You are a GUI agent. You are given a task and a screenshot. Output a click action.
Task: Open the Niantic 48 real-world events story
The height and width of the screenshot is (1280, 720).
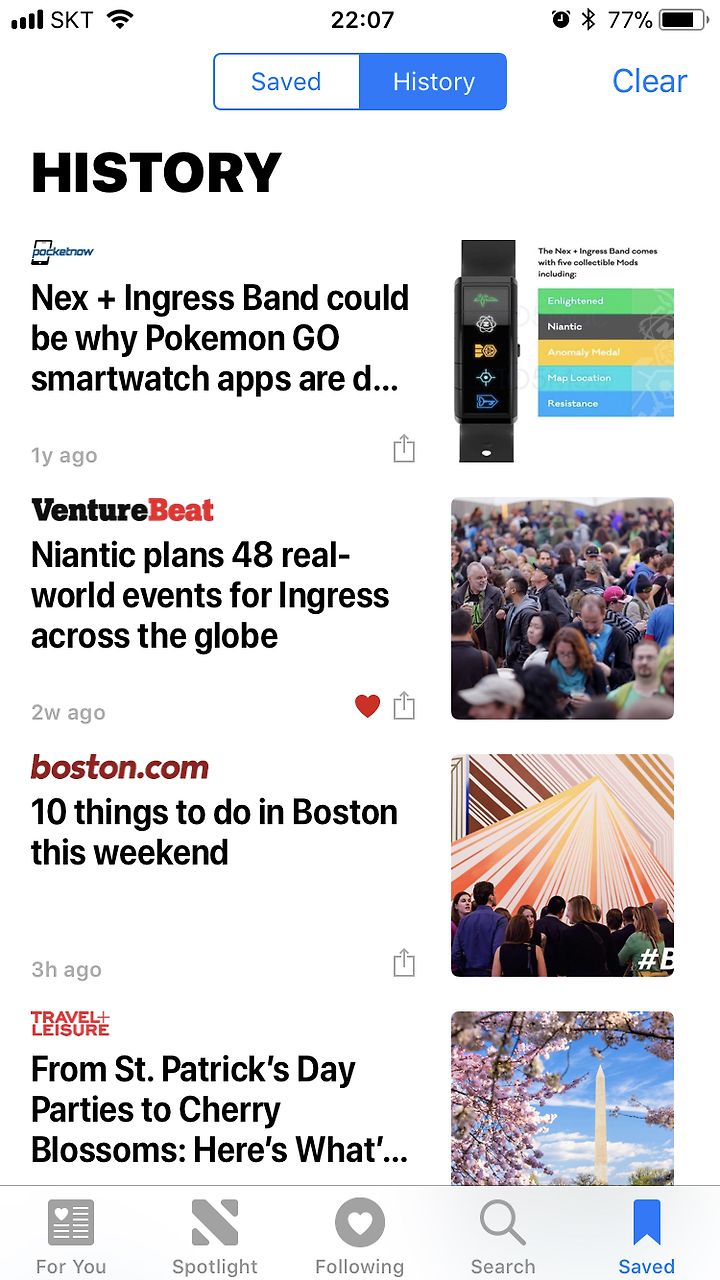tap(210, 595)
